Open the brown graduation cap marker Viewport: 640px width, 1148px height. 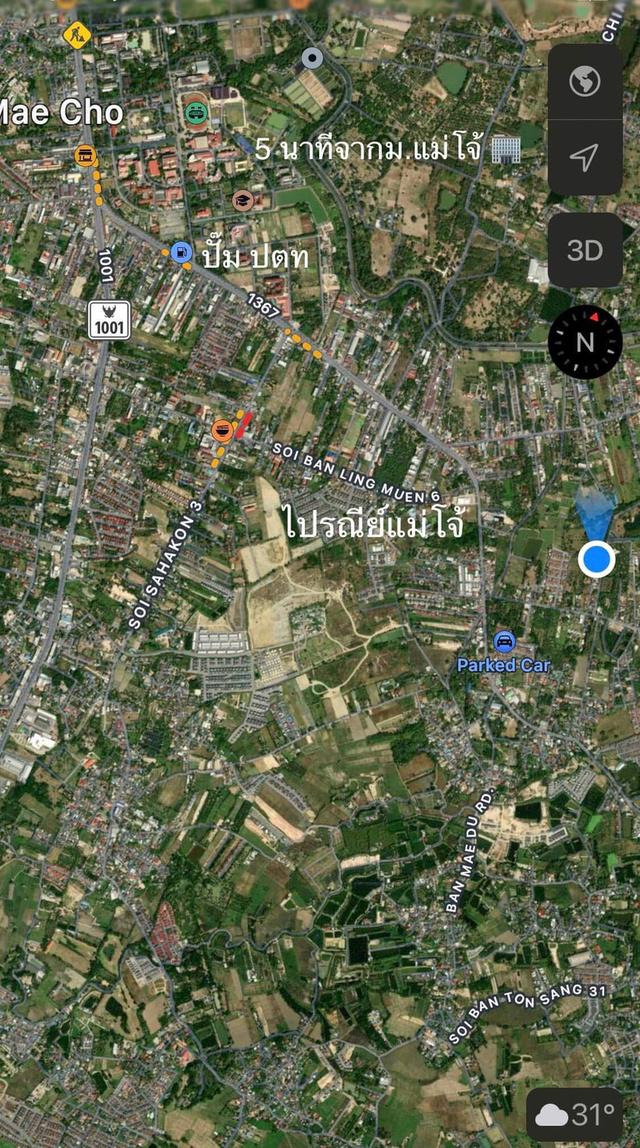point(242,200)
